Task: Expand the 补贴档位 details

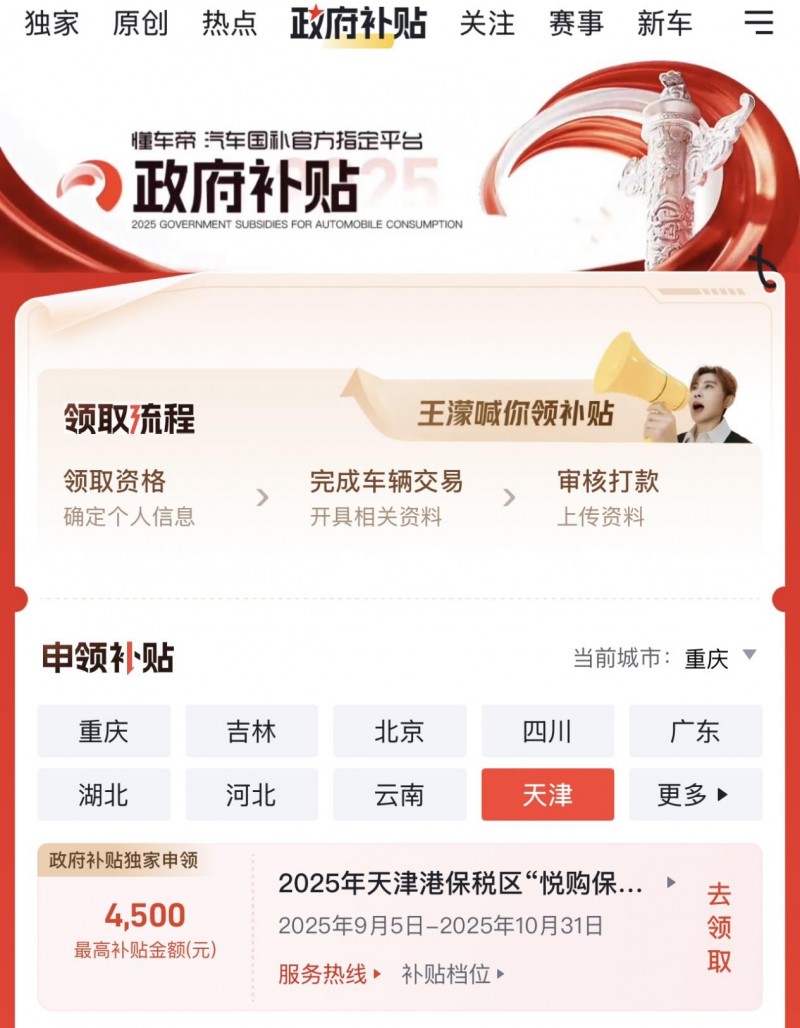Action: pos(453,973)
